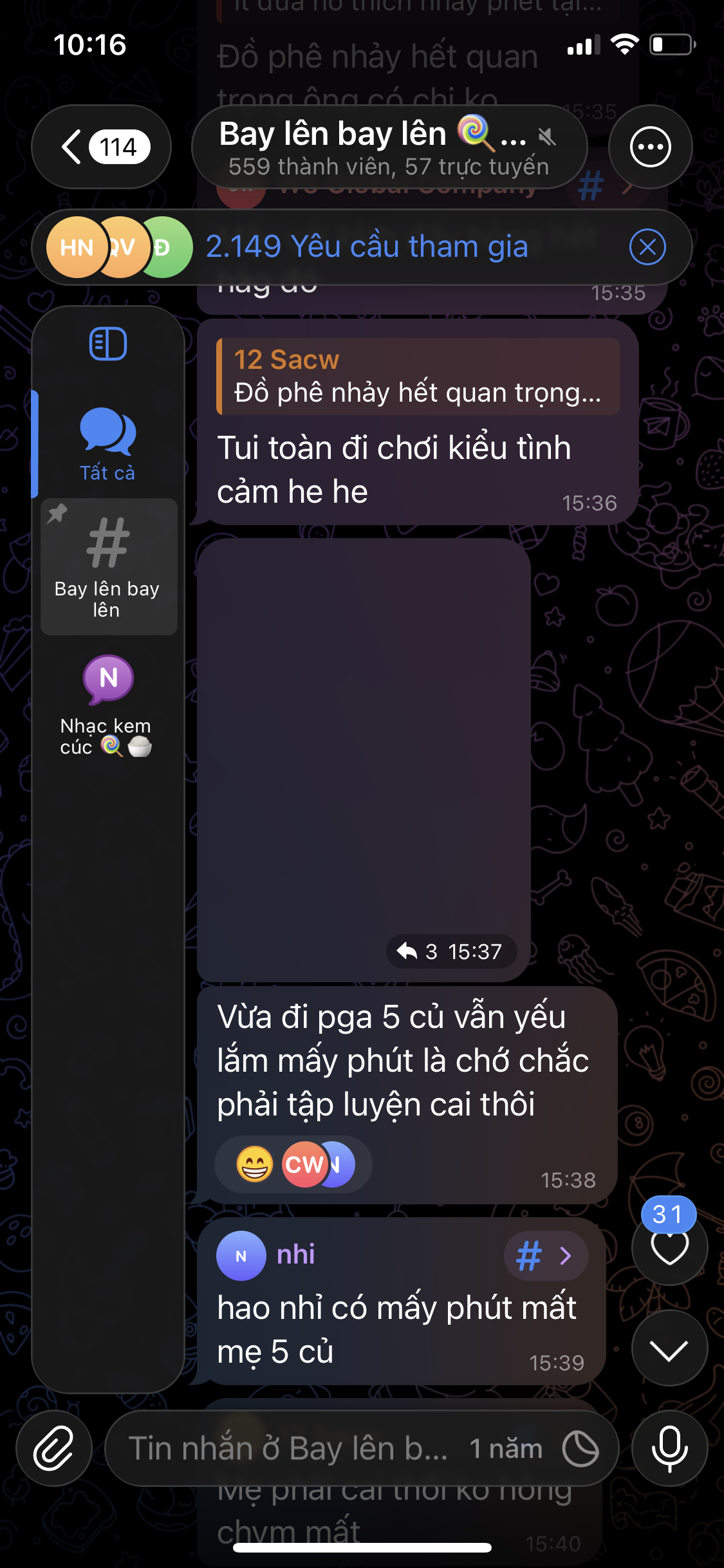Dismiss the join requests banner
Image resolution: width=724 pixels, height=1568 pixels.
pos(647,247)
